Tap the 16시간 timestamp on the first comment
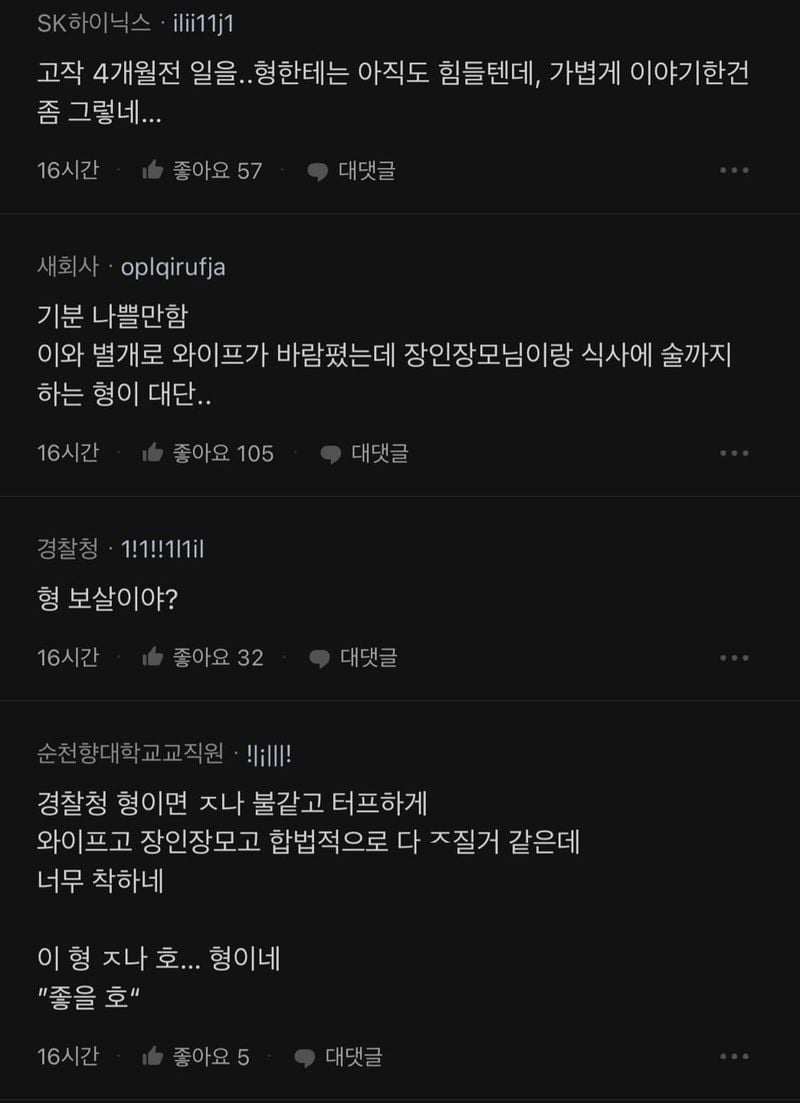 (x=67, y=170)
